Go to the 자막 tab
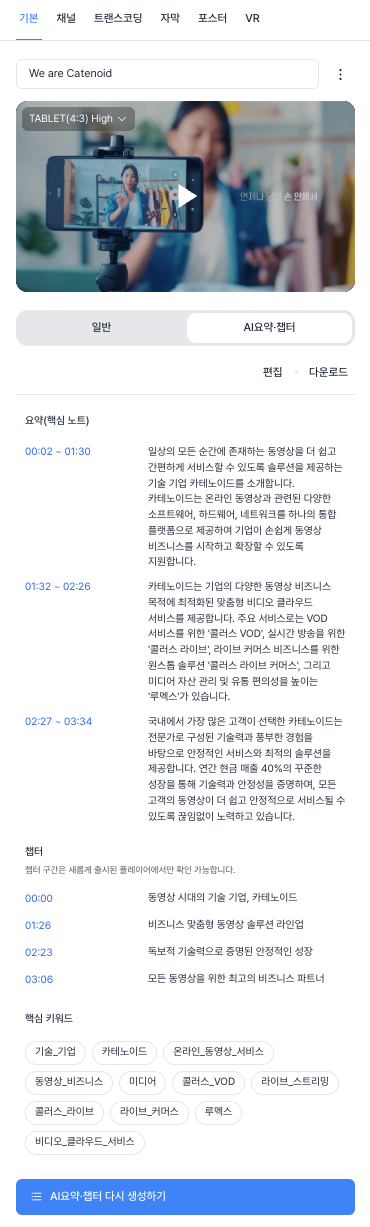This screenshot has width=370, height=1227. [171, 19]
